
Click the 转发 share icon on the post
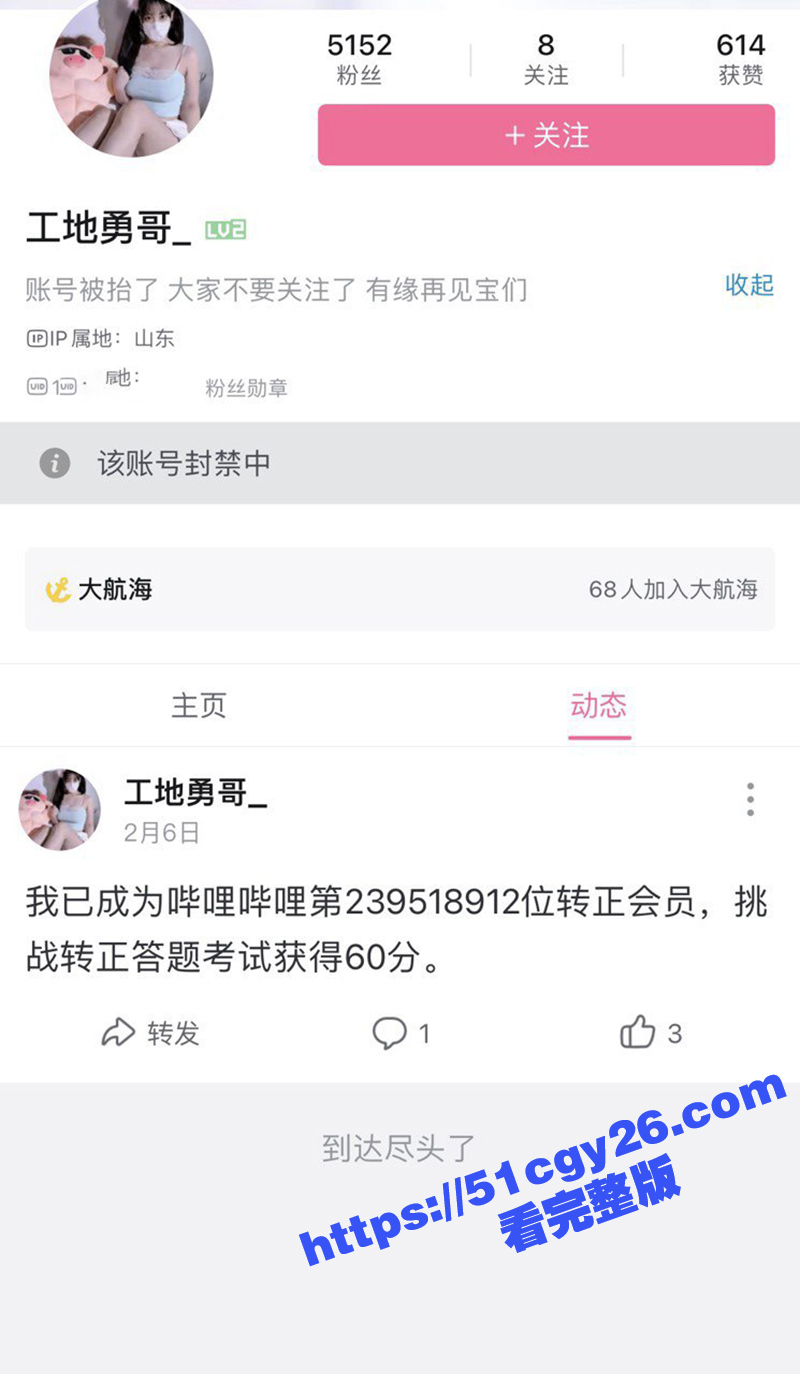tap(120, 1033)
